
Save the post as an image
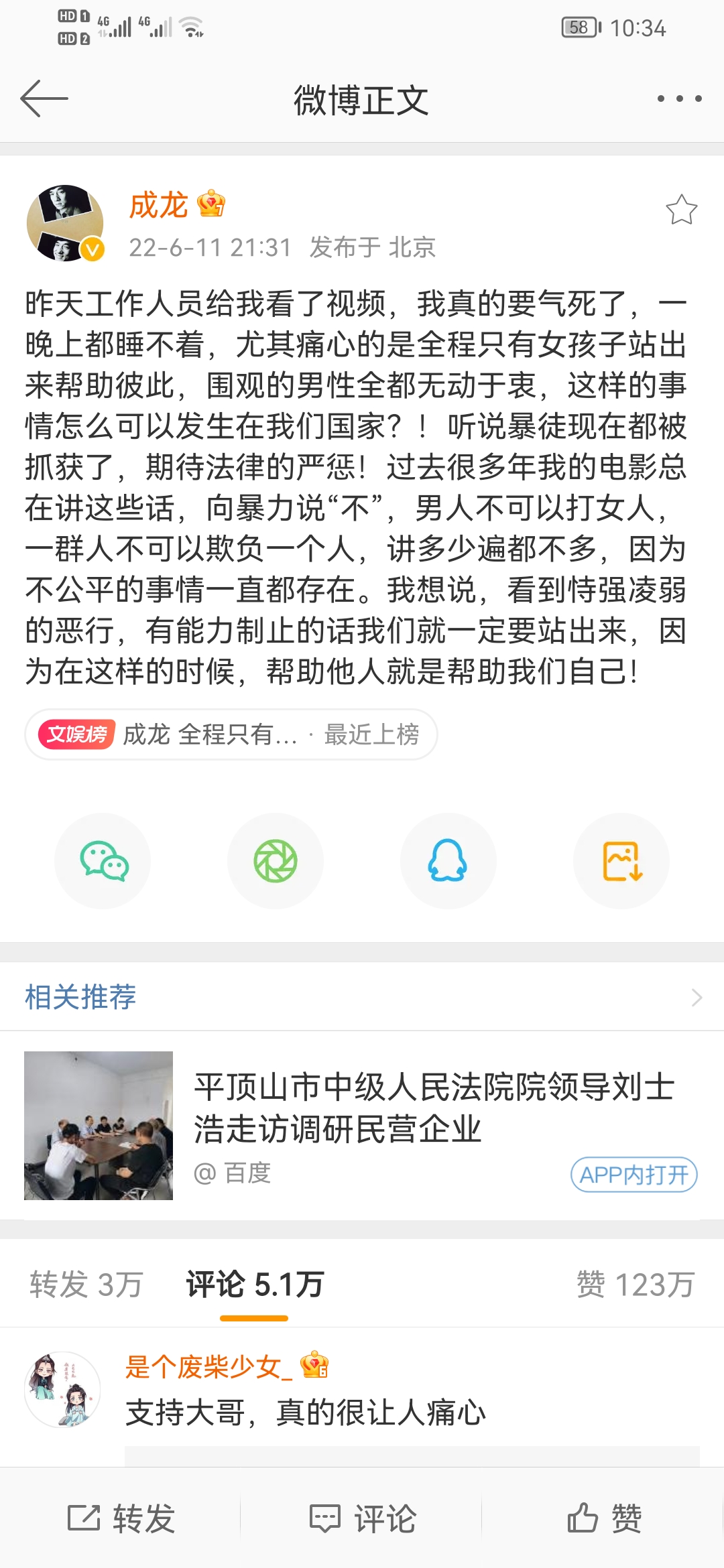click(621, 861)
